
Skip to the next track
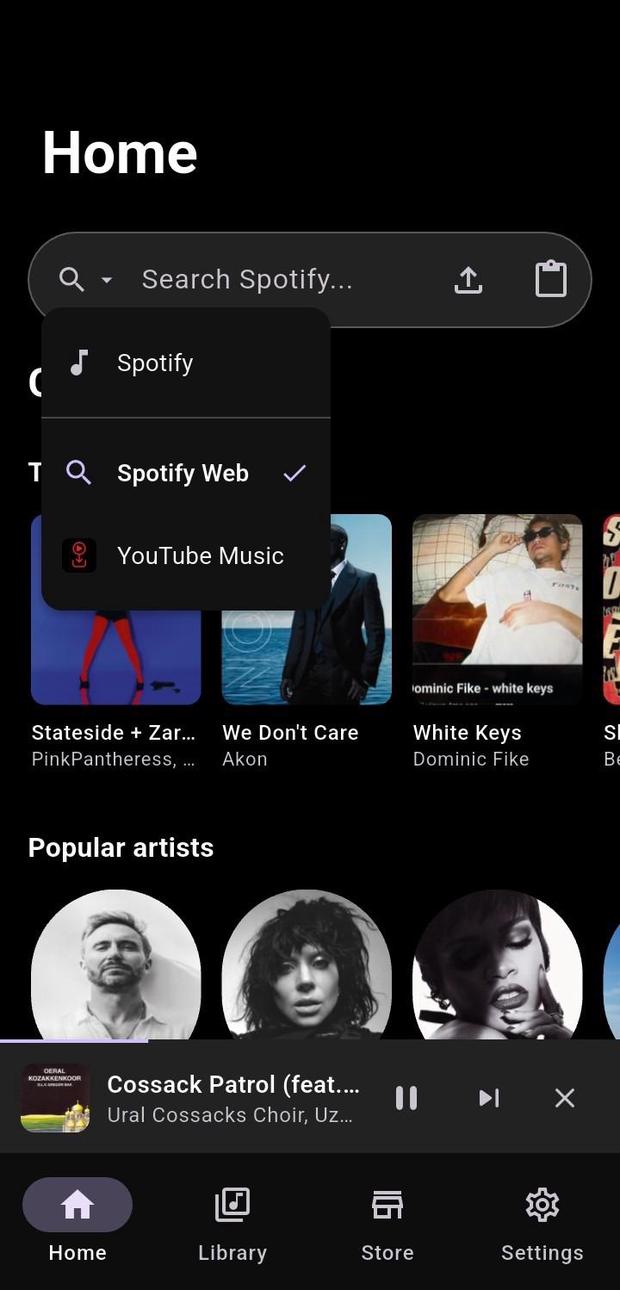[x=488, y=1098]
